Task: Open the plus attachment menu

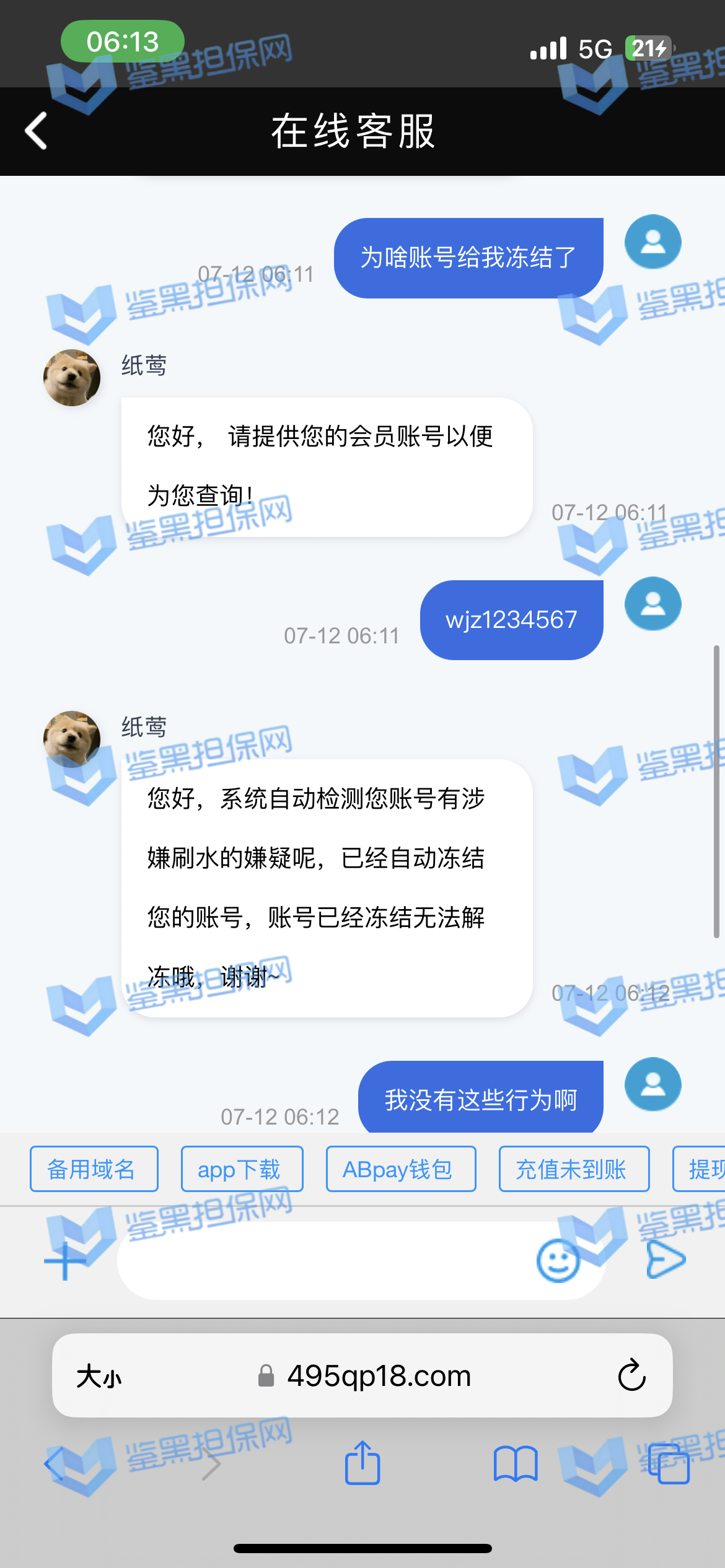Action: click(x=64, y=1261)
